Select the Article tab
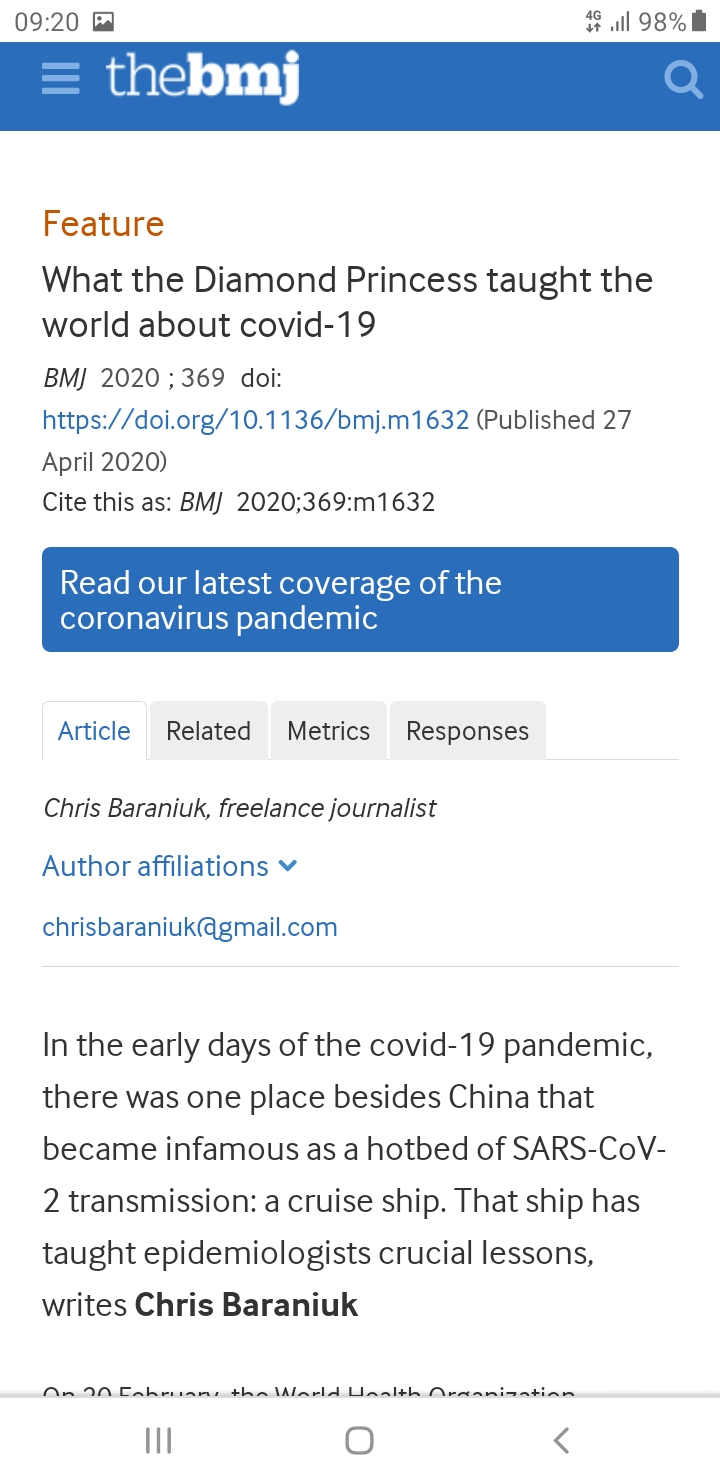Screen dimensions: 720x1480 (94, 731)
